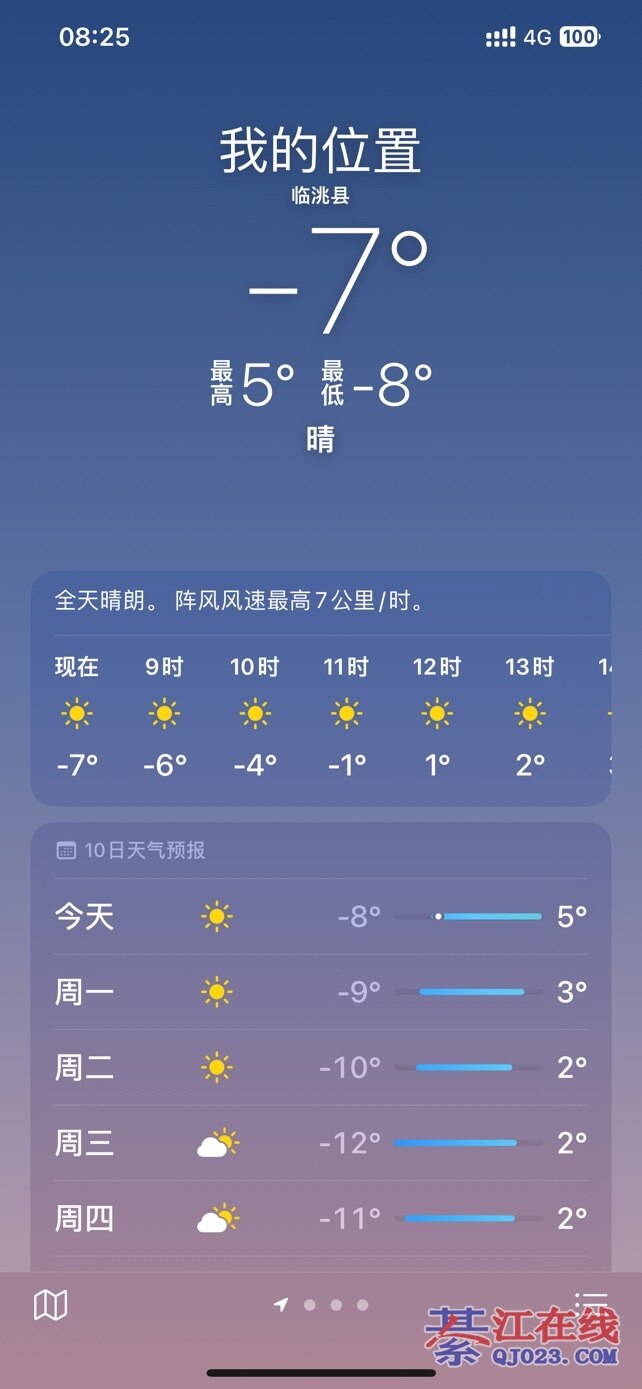The height and width of the screenshot is (1389, 642).
Task: View Thursday (周四) forecast details
Action: [x=320, y=1218]
